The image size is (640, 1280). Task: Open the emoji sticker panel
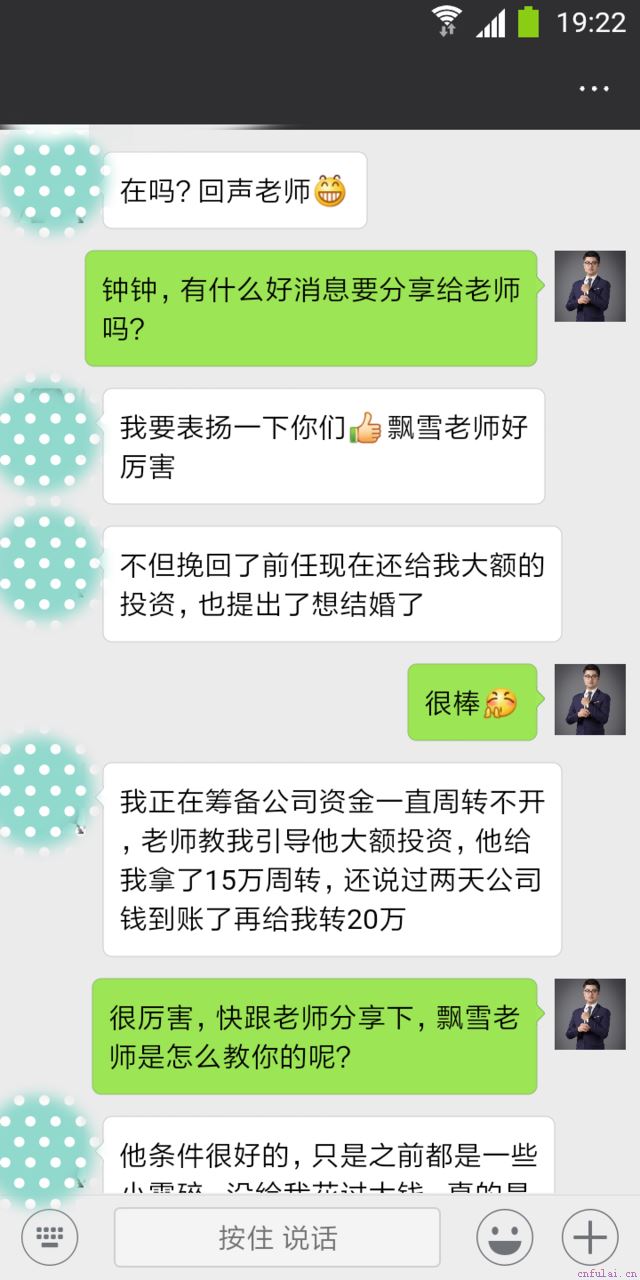click(x=504, y=1238)
